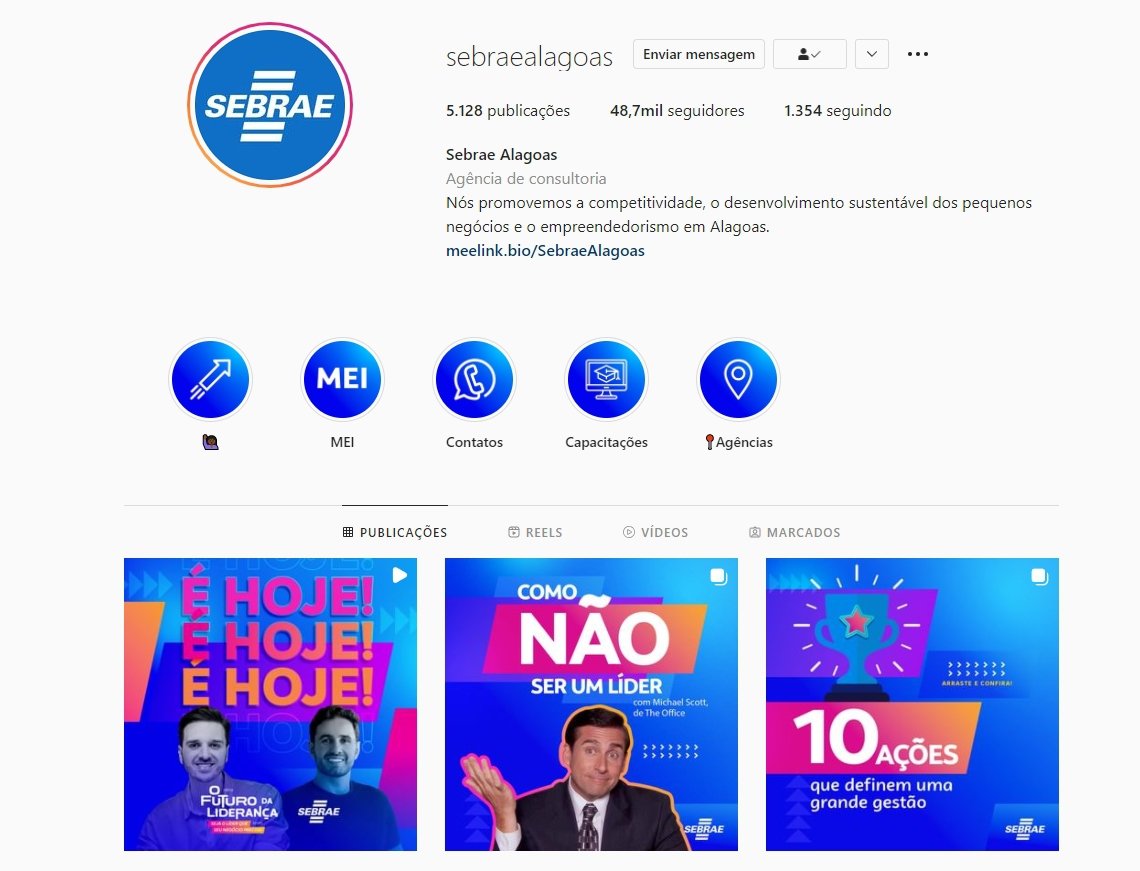Open the Contatos story highlight
Image resolution: width=1140 pixels, height=871 pixels.
click(474, 379)
